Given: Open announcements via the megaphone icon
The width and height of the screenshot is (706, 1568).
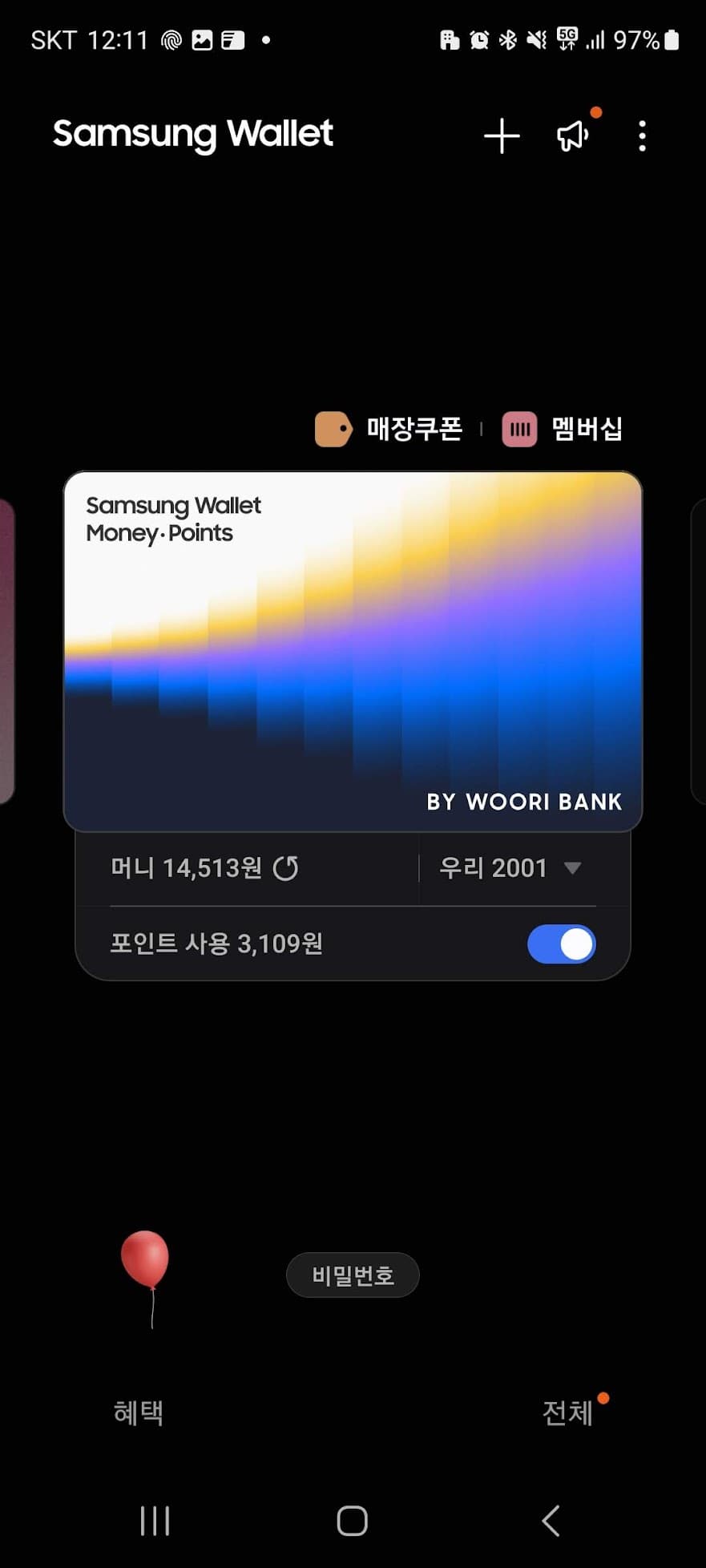Looking at the screenshot, I should click(571, 136).
